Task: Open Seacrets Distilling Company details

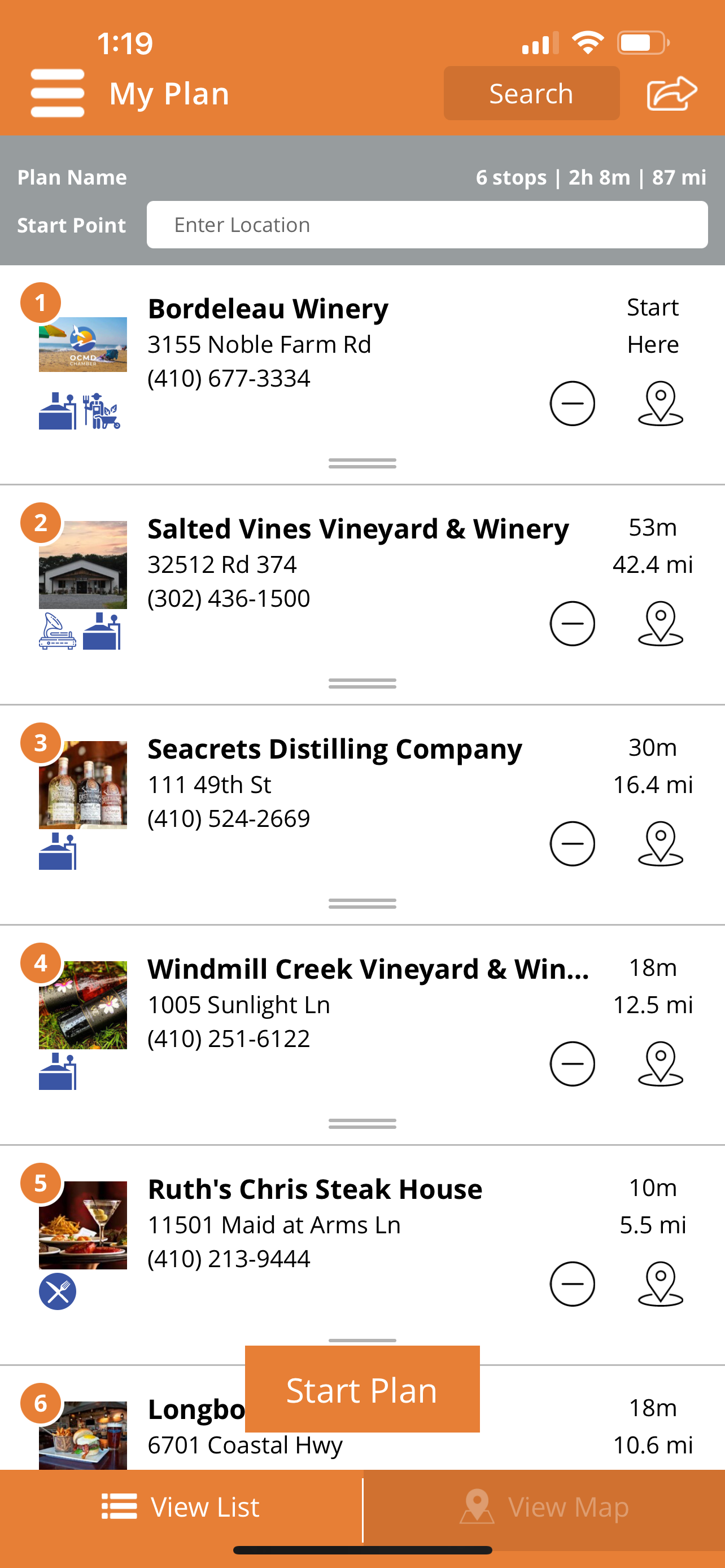Action: pyautogui.click(x=334, y=750)
